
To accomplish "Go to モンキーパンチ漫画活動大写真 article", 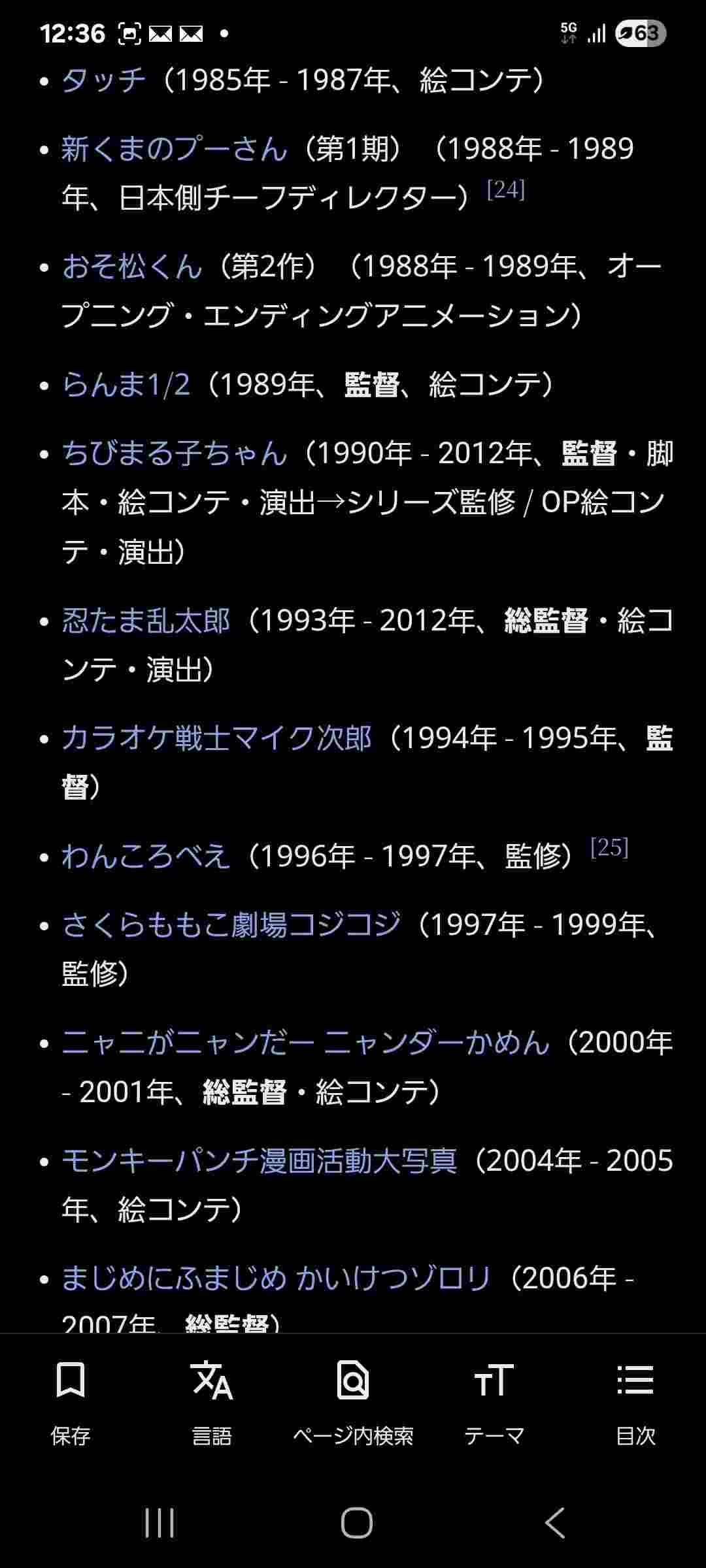I will click(x=259, y=1160).
